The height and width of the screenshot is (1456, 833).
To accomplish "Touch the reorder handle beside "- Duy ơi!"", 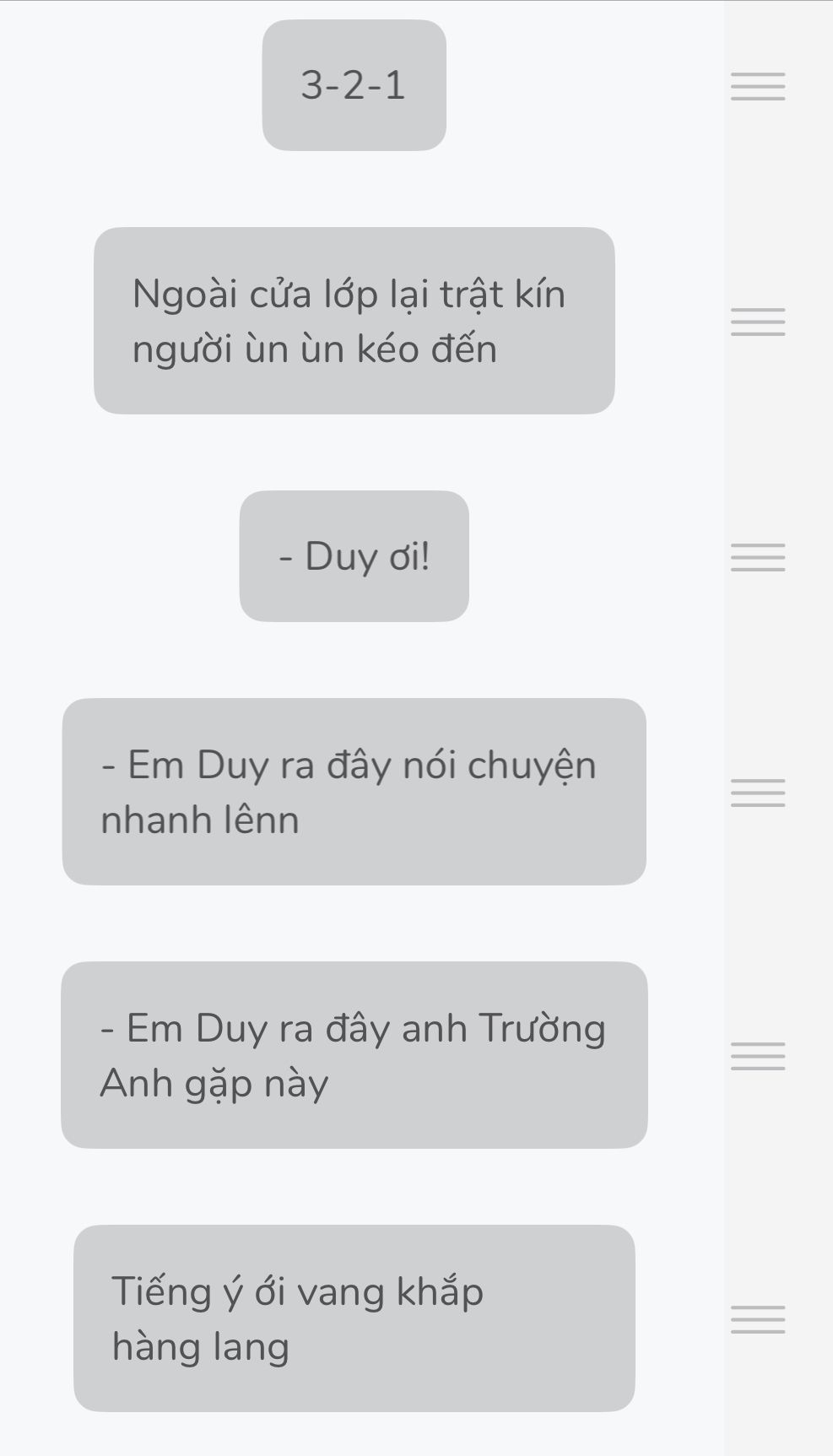I will (x=758, y=557).
